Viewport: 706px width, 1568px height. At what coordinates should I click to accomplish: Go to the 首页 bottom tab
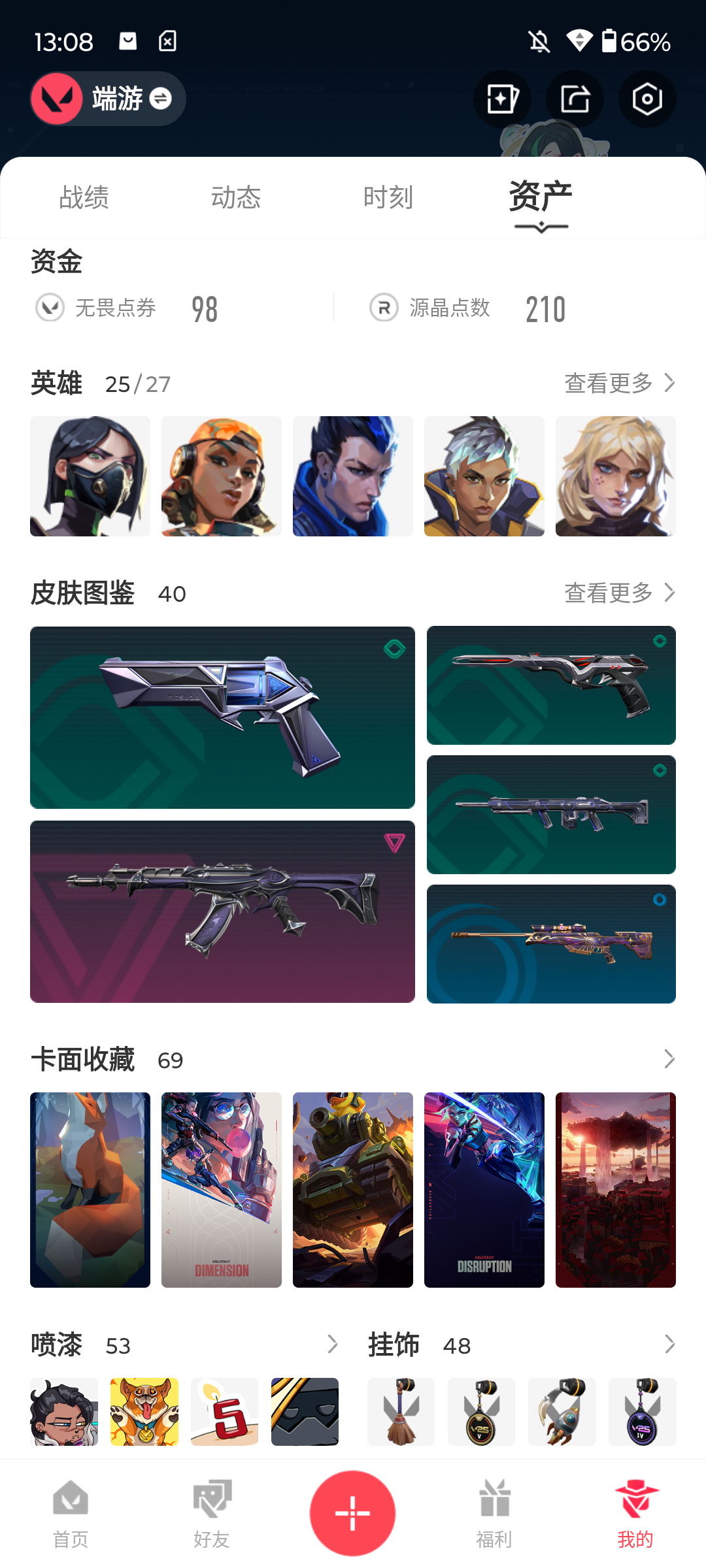point(71,1514)
